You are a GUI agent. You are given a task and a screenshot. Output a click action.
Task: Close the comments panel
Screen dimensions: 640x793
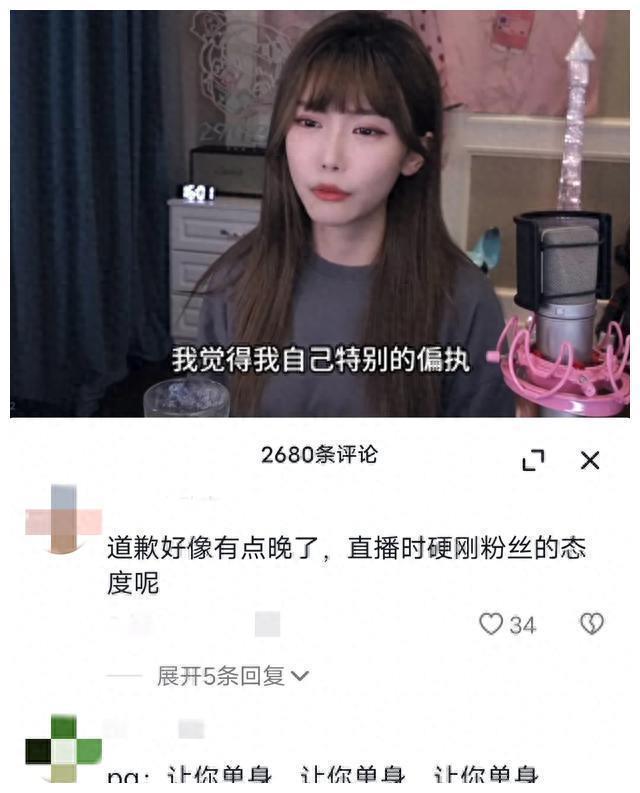590,460
